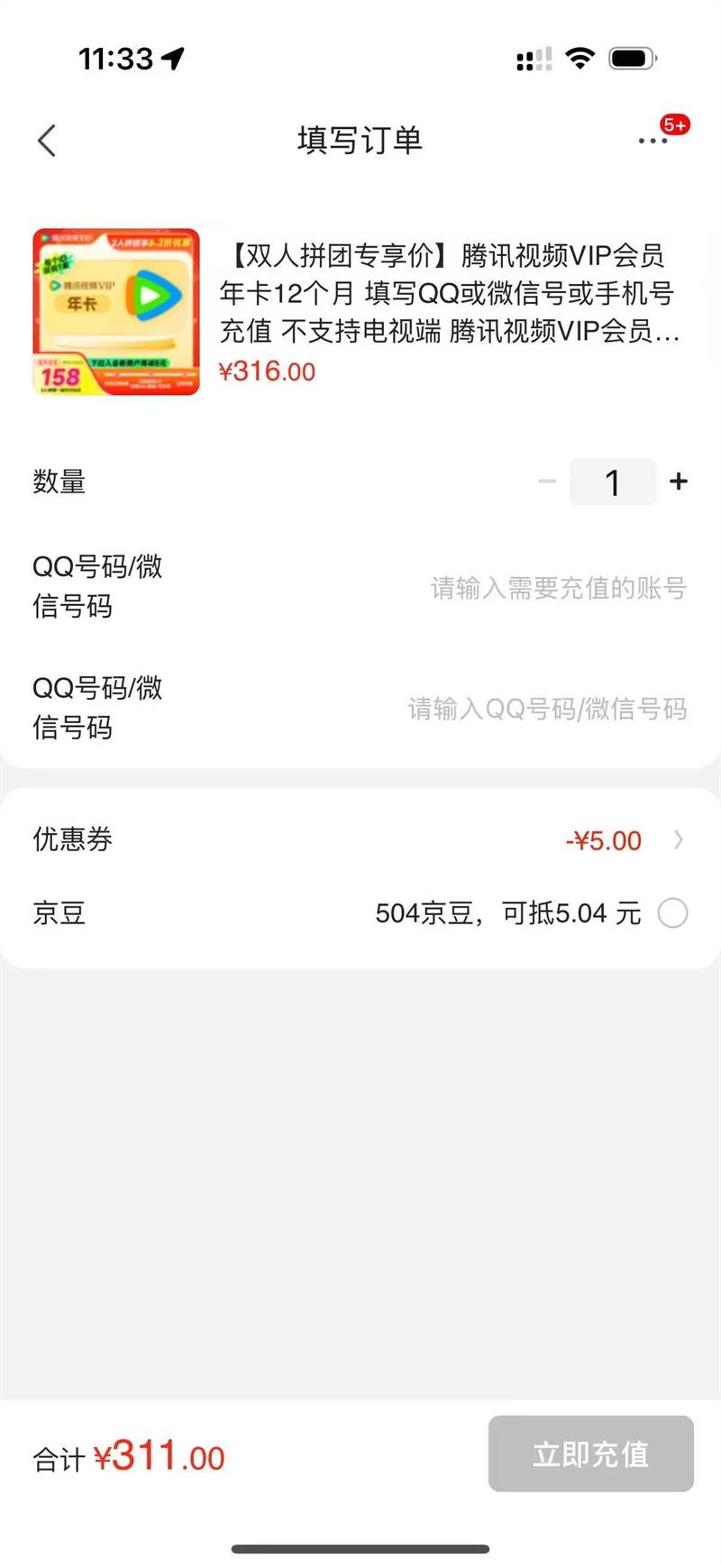Decrease quantity with the minus button
721x1568 pixels.
tap(547, 481)
